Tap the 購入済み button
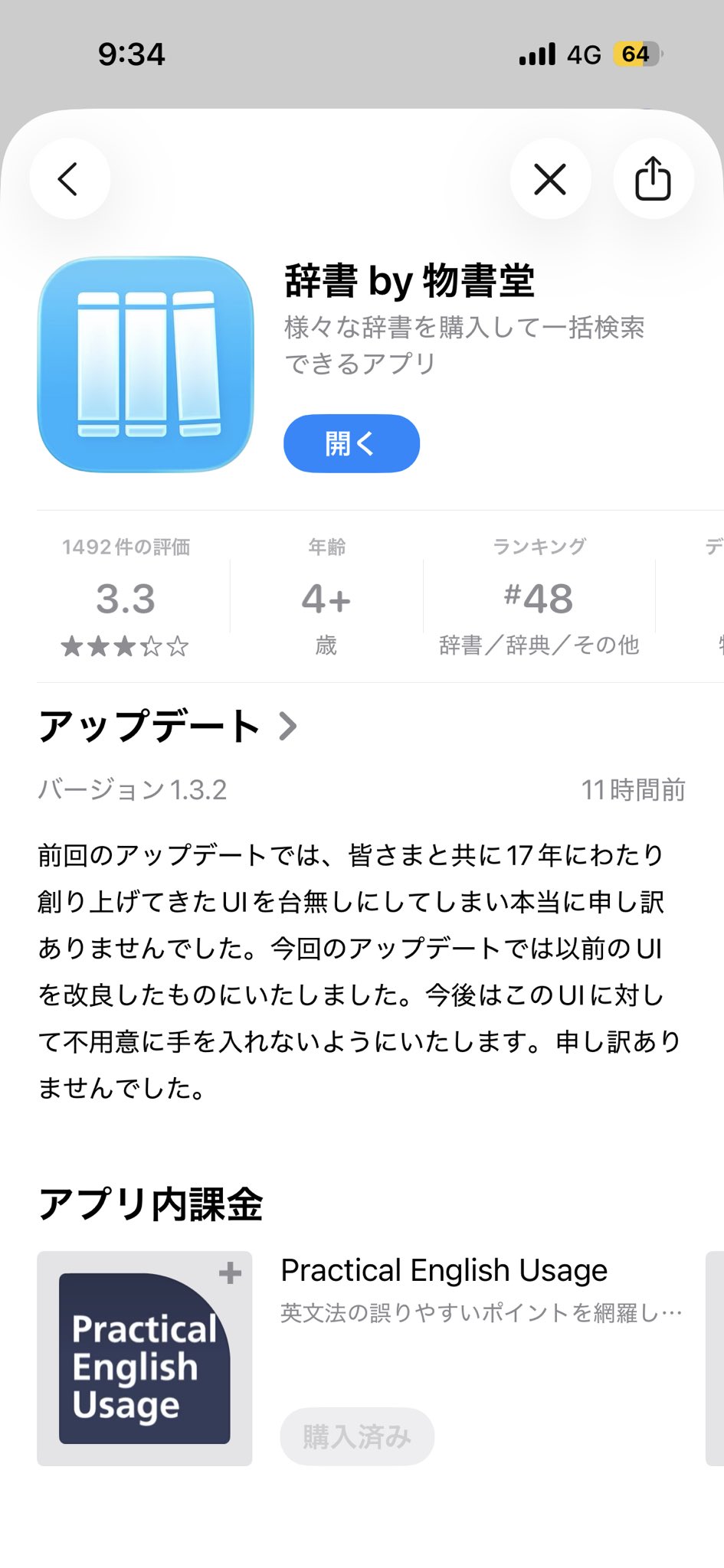The height and width of the screenshot is (1568, 724). pos(357,1436)
